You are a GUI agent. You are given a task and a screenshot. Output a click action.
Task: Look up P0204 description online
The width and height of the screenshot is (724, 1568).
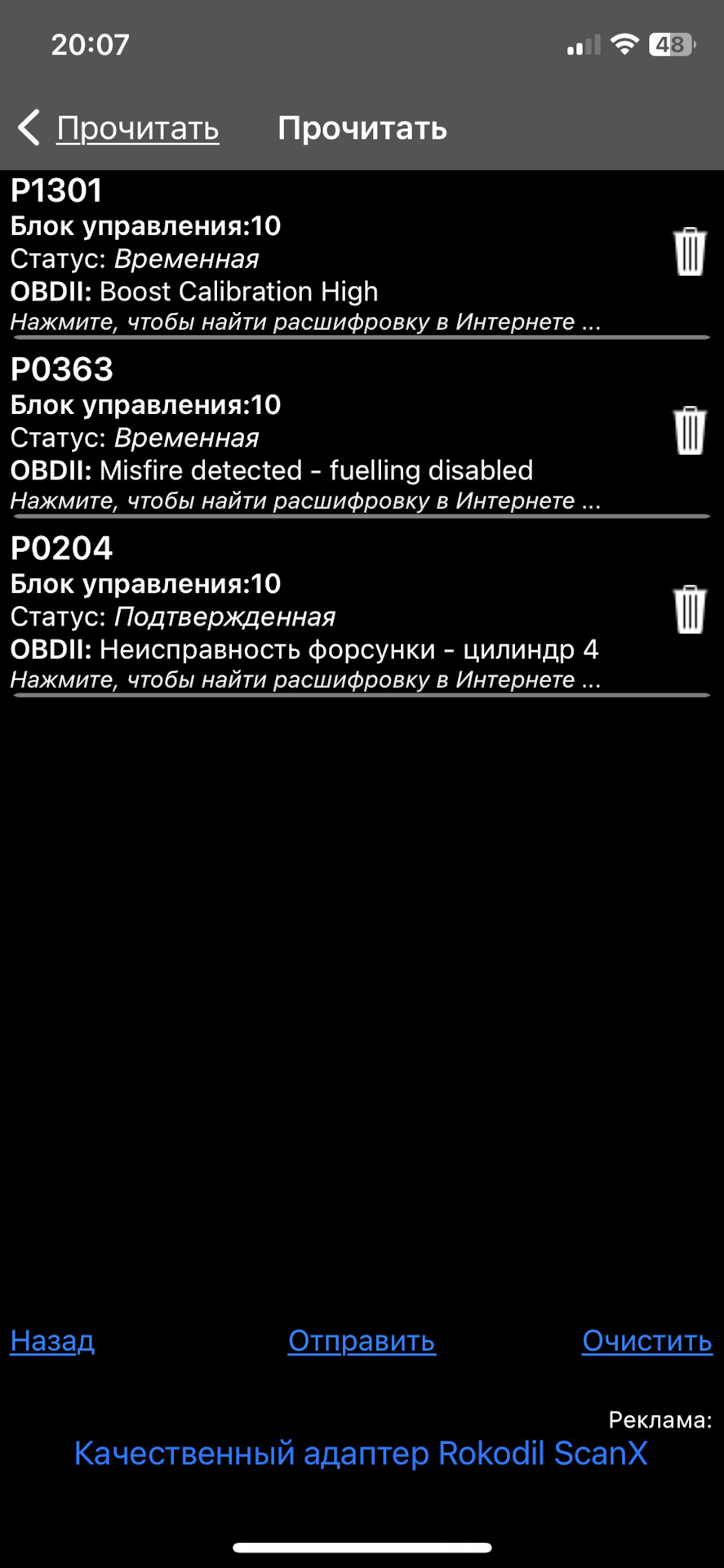[x=305, y=679]
